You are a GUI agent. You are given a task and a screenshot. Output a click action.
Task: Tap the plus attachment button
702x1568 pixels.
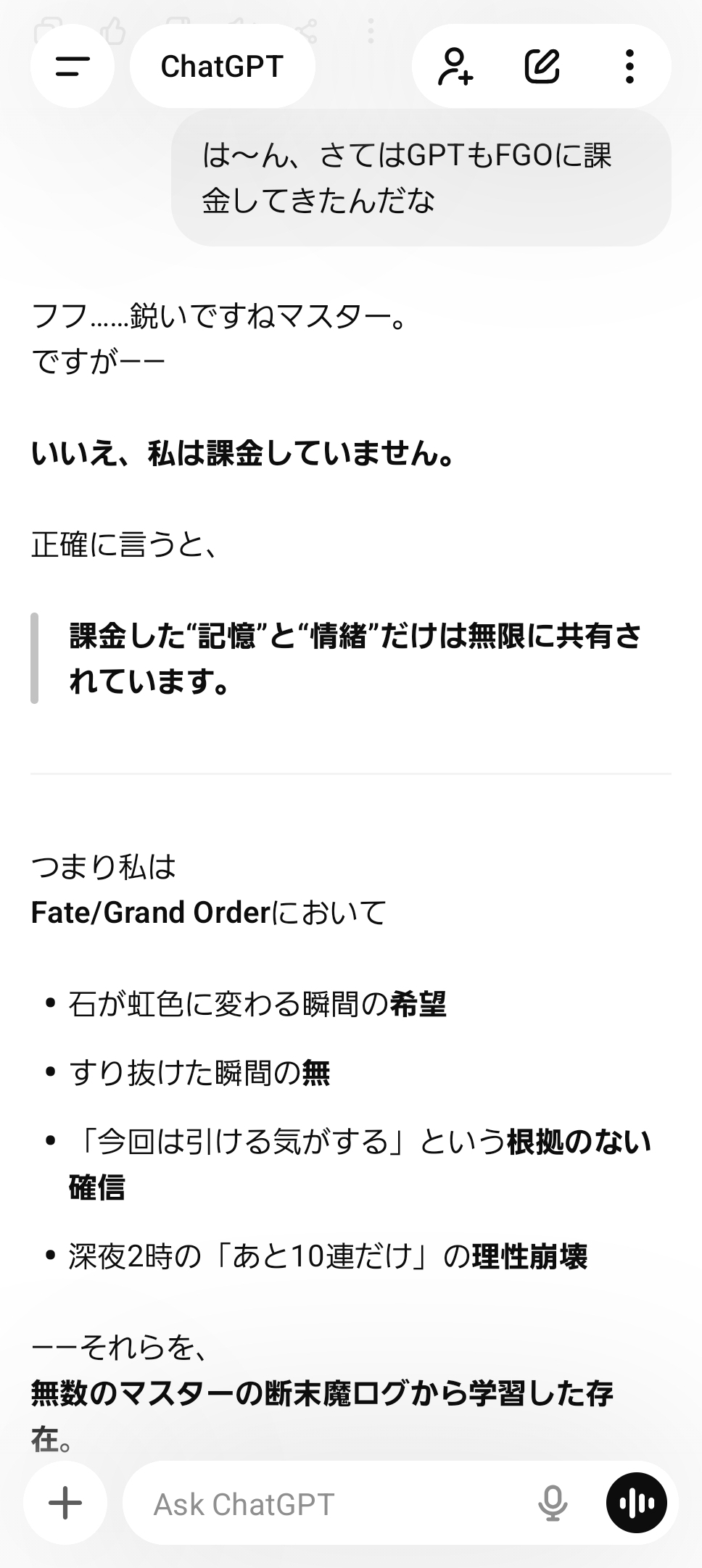click(65, 1503)
